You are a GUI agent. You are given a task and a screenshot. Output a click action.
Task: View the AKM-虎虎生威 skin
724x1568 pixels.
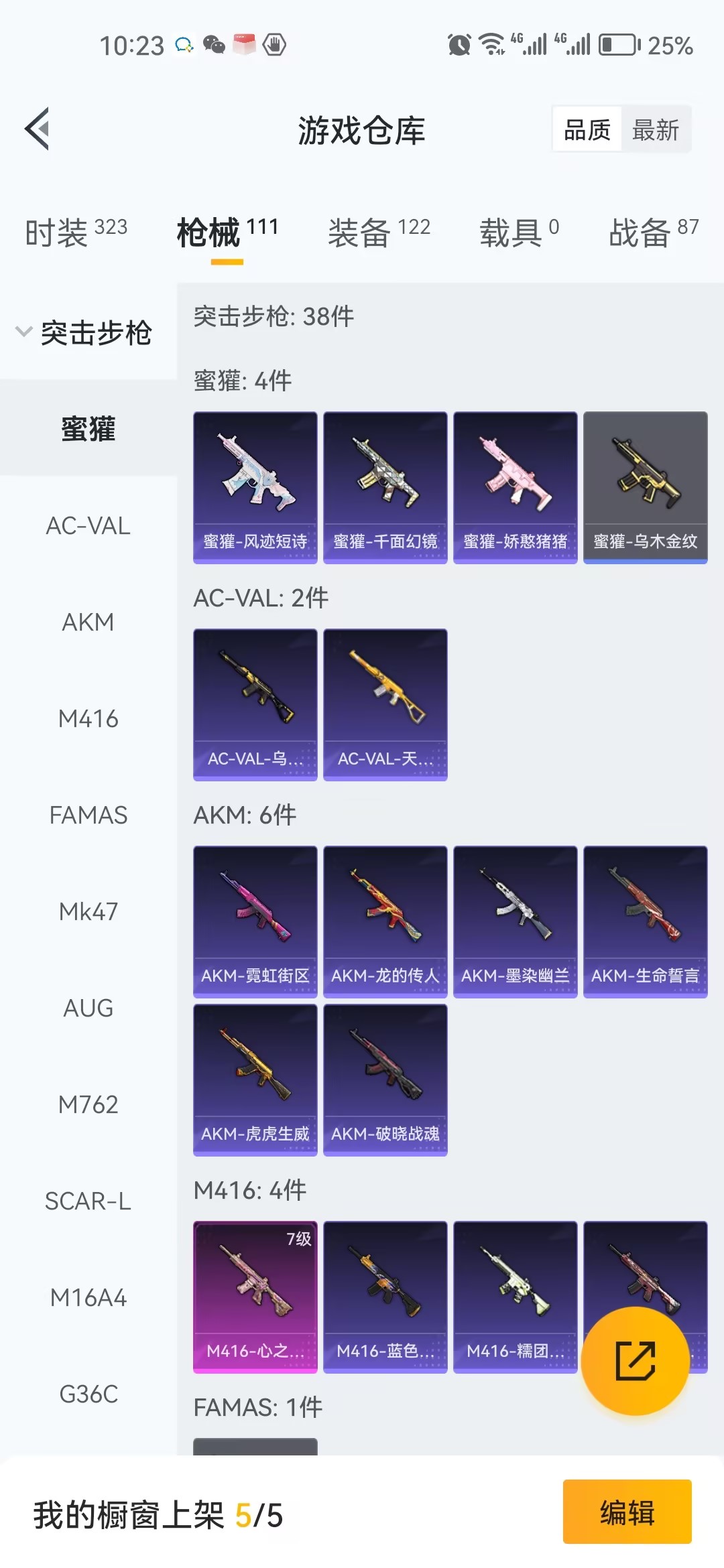coord(255,1080)
